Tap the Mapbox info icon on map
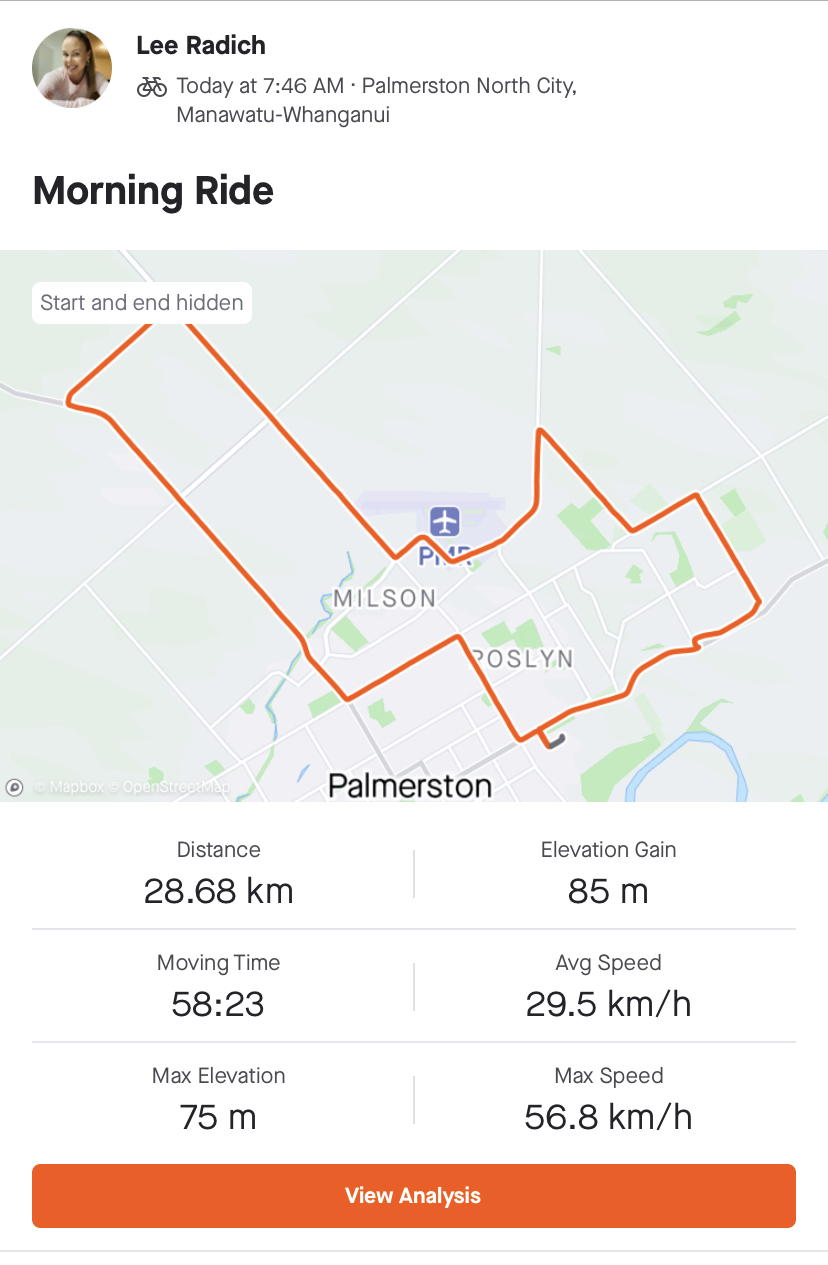The image size is (828, 1265). coord(15,787)
